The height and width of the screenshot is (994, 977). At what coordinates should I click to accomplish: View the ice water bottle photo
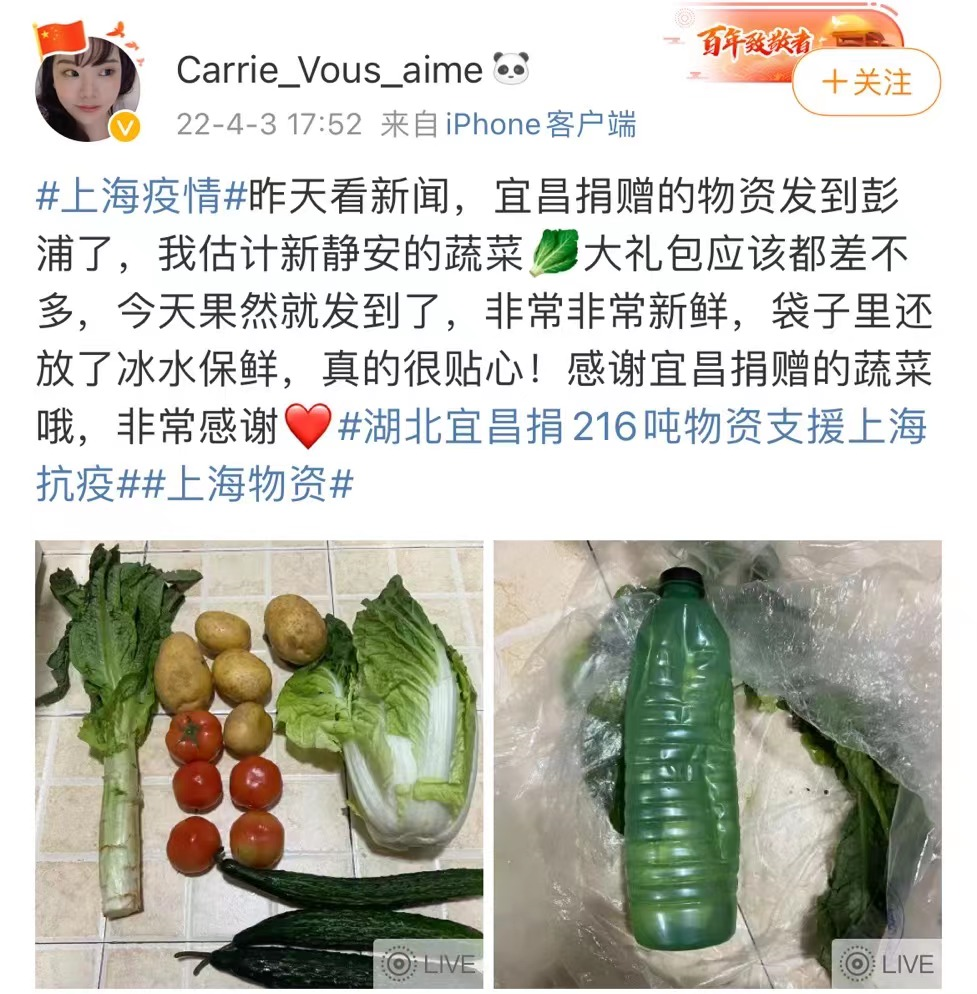click(717, 765)
